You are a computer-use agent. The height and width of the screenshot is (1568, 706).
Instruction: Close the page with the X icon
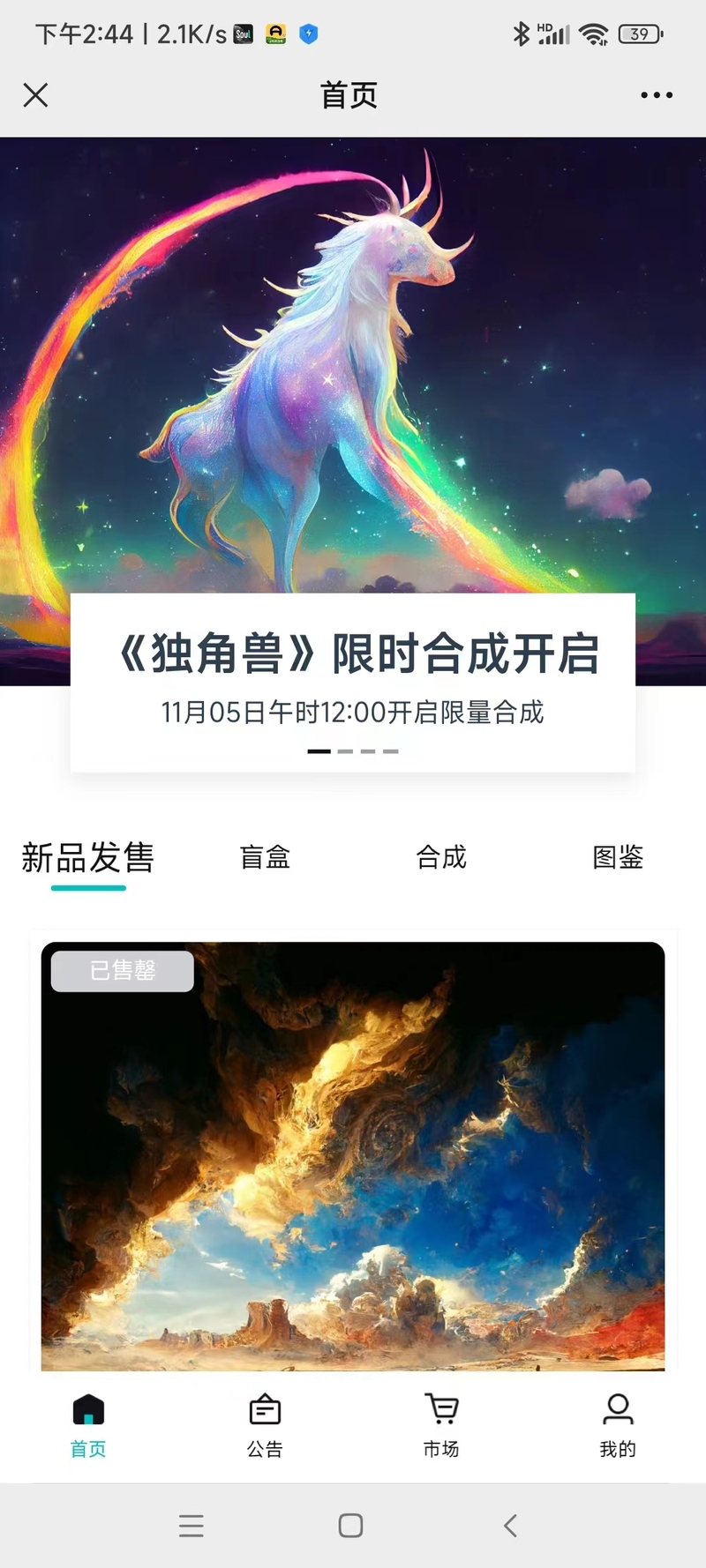(x=35, y=94)
